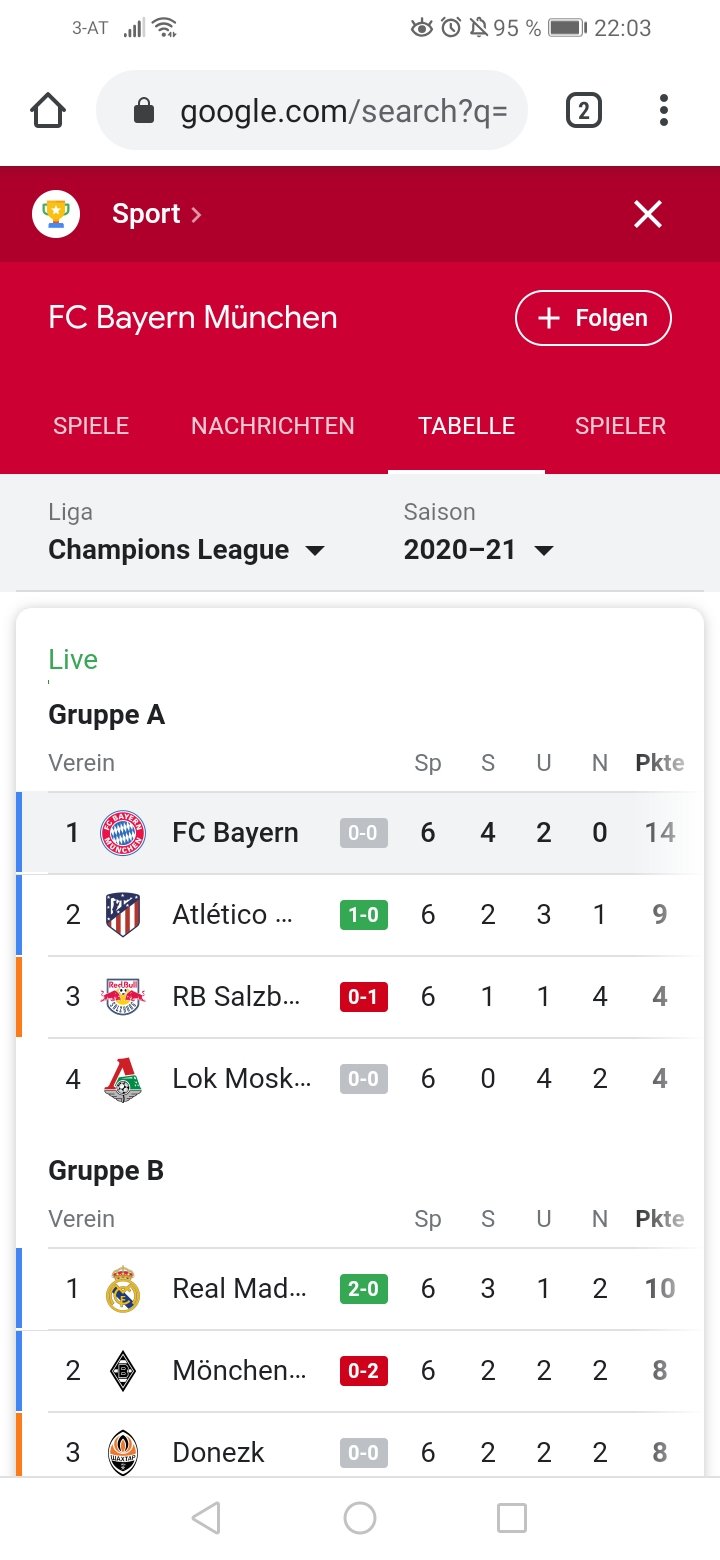Screen dimensions: 720x1560
Task: Close the sports panel
Action: click(x=648, y=214)
